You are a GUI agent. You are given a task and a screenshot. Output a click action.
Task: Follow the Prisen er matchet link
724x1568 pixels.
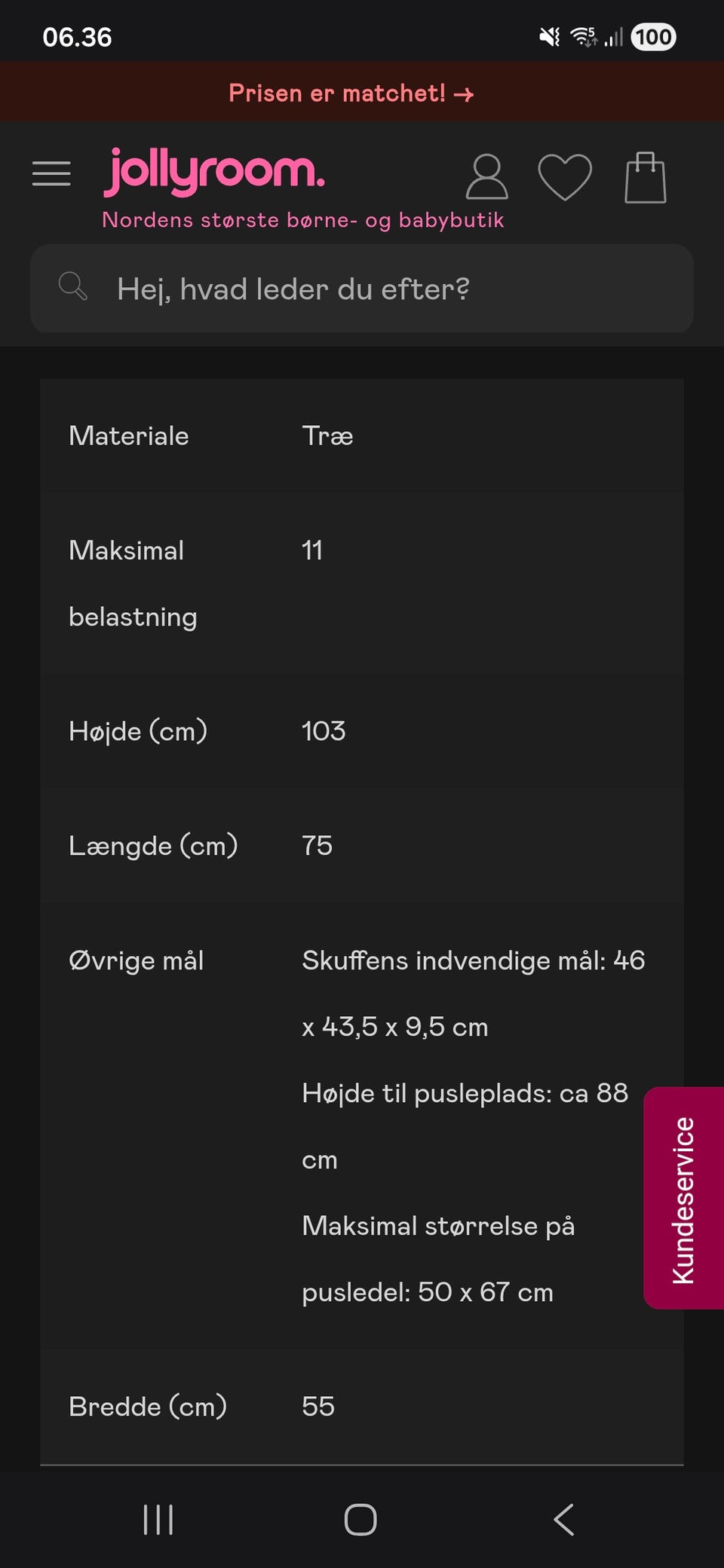coord(351,92)
